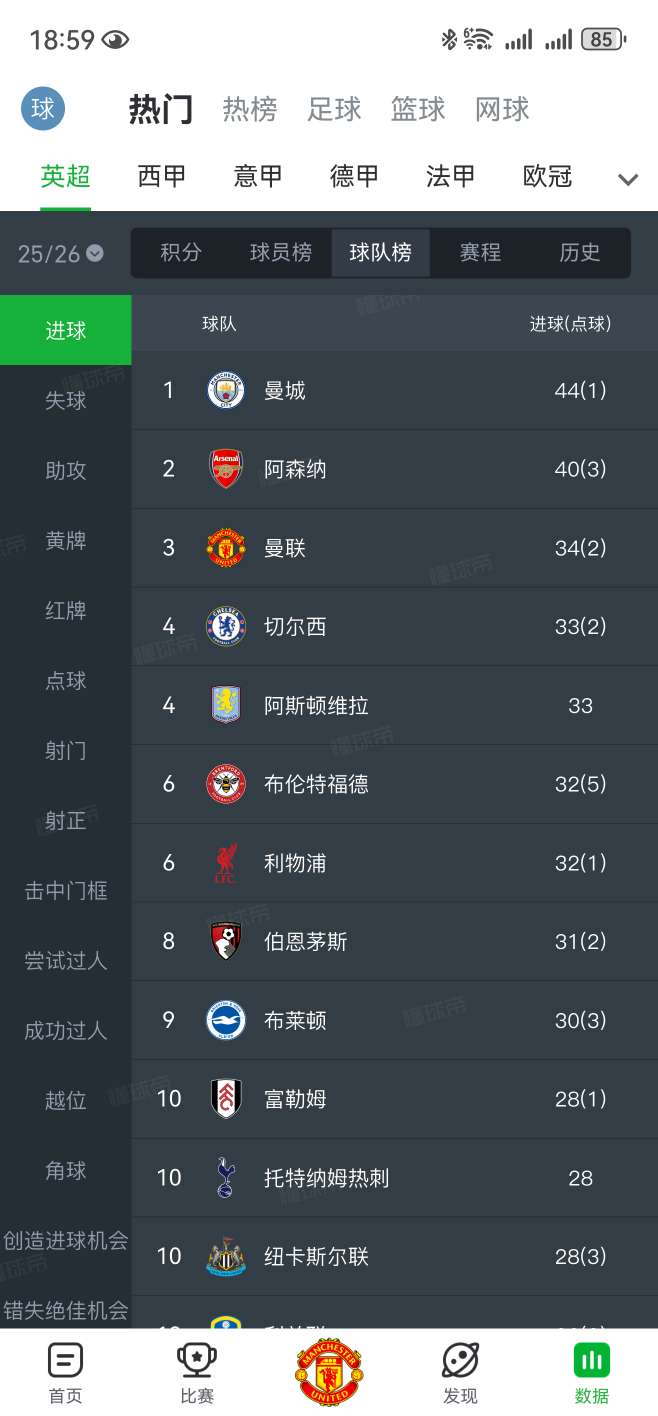This screenshot has width=658, height=1416.
Task: Go to the 首页 home tab
Action: pos(66,1373)
